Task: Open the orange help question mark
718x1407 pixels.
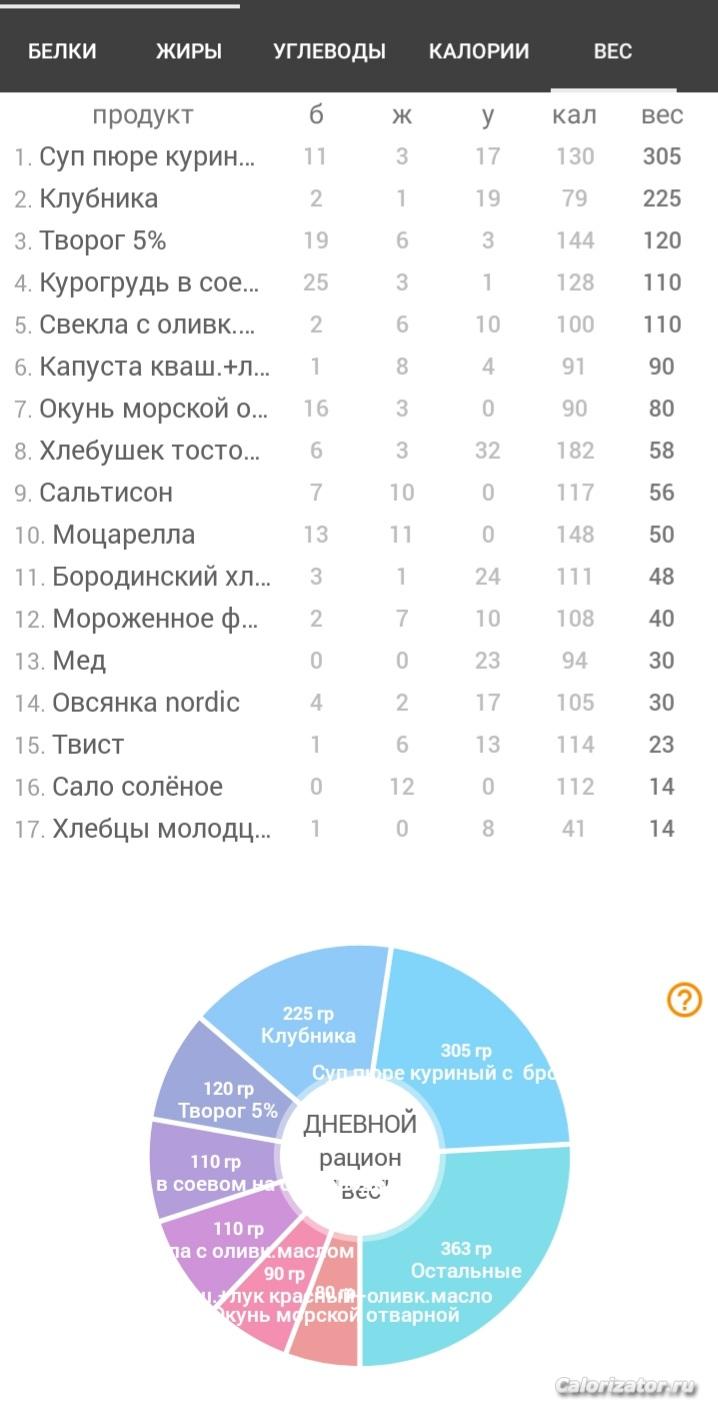Action: click(x=684, y=999)
